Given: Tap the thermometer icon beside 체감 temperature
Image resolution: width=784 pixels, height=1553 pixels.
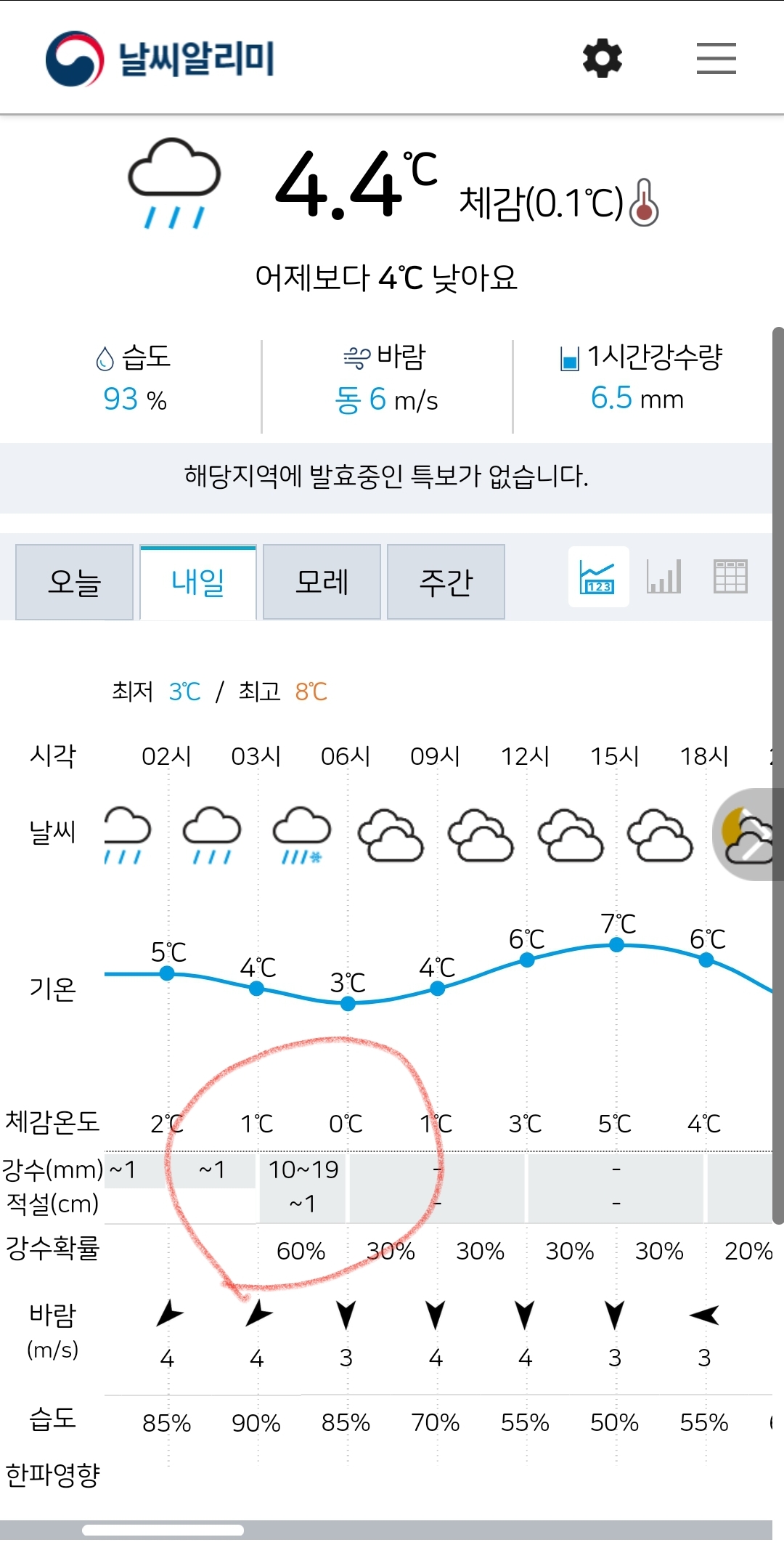Looking at the screenshot, I should (644, 203).
